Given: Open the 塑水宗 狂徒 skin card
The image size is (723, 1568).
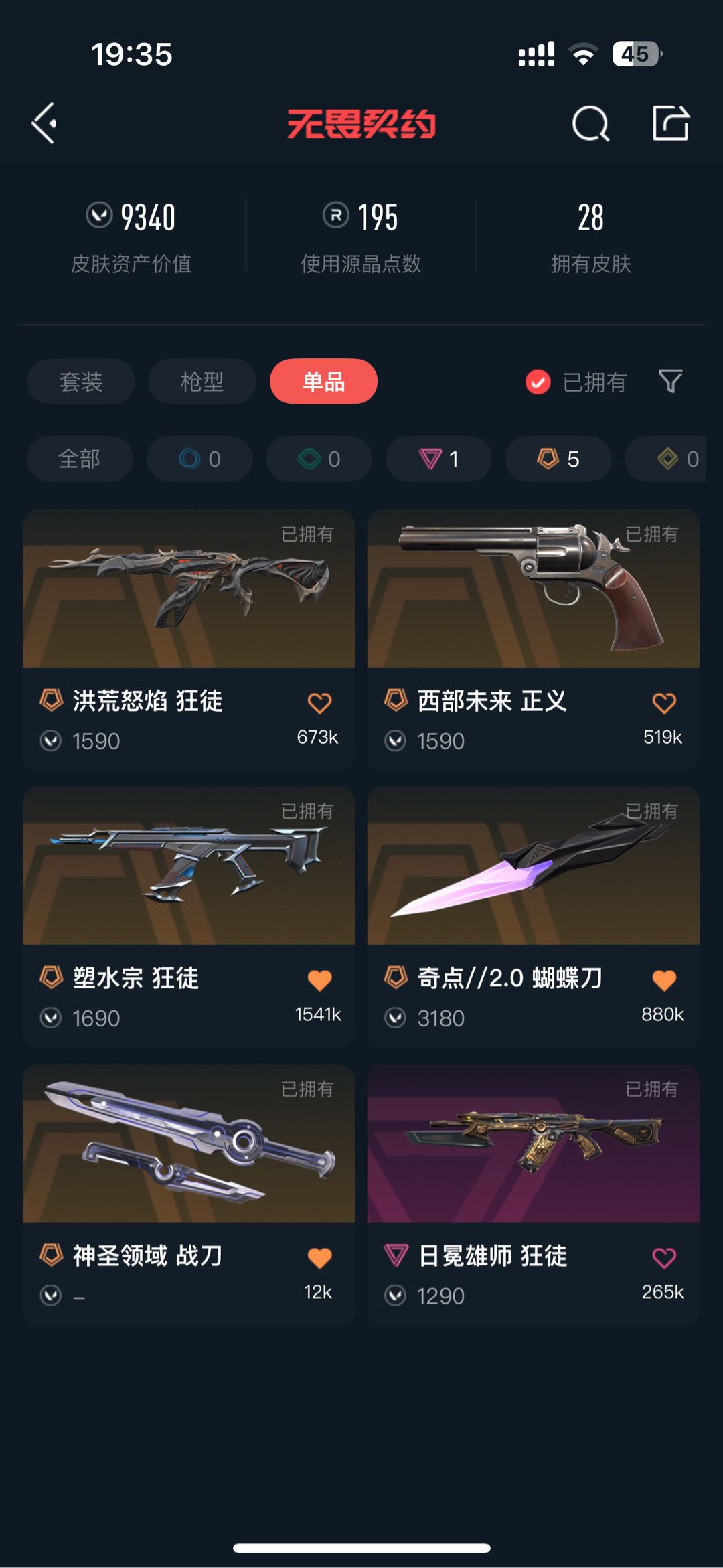Looking at the screenshot, I should [189, 917].
